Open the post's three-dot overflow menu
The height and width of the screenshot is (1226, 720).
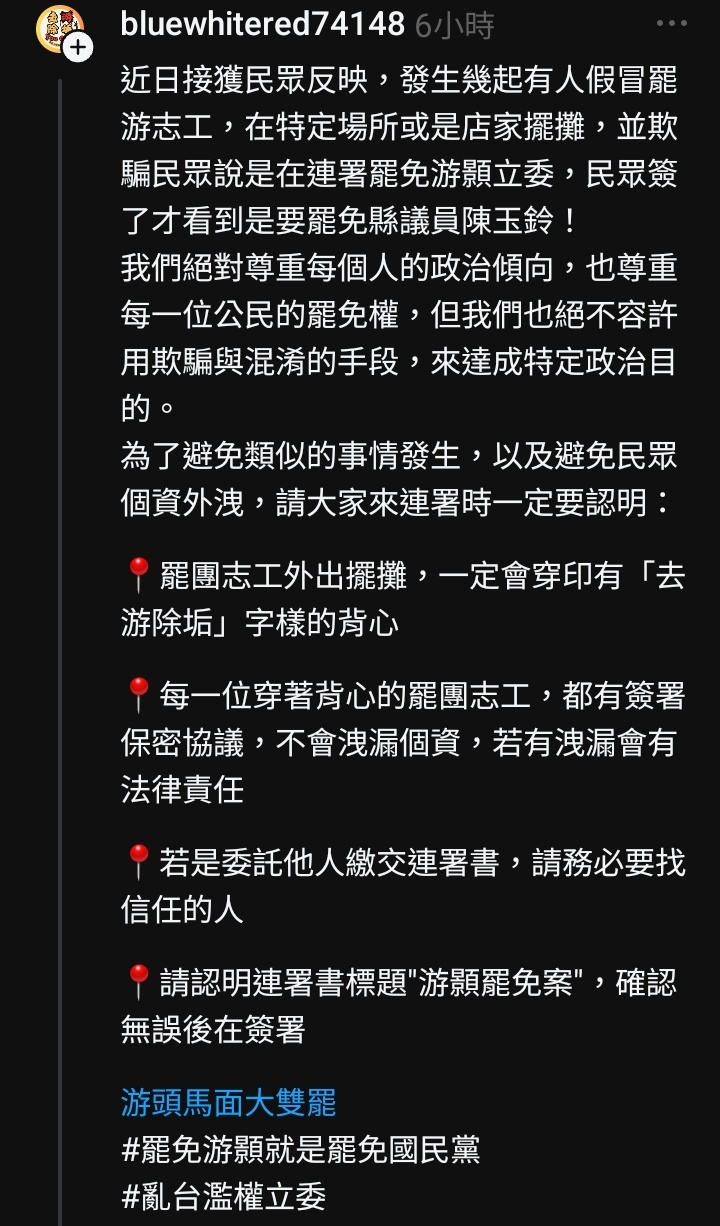pyautogui.click(x=671, y=24)
